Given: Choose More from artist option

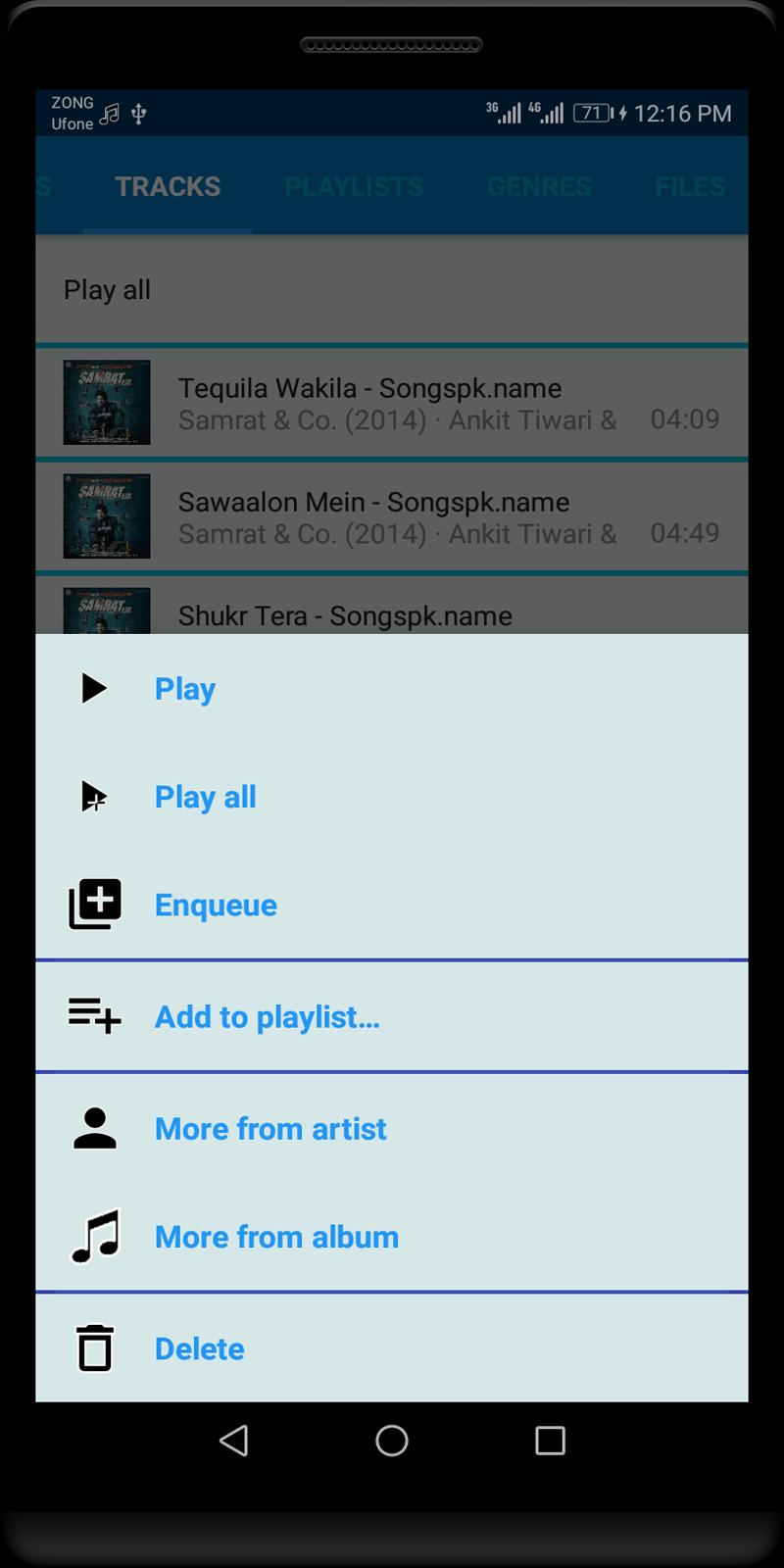Looking at the screenshot, I should (x=270, y=1128).
